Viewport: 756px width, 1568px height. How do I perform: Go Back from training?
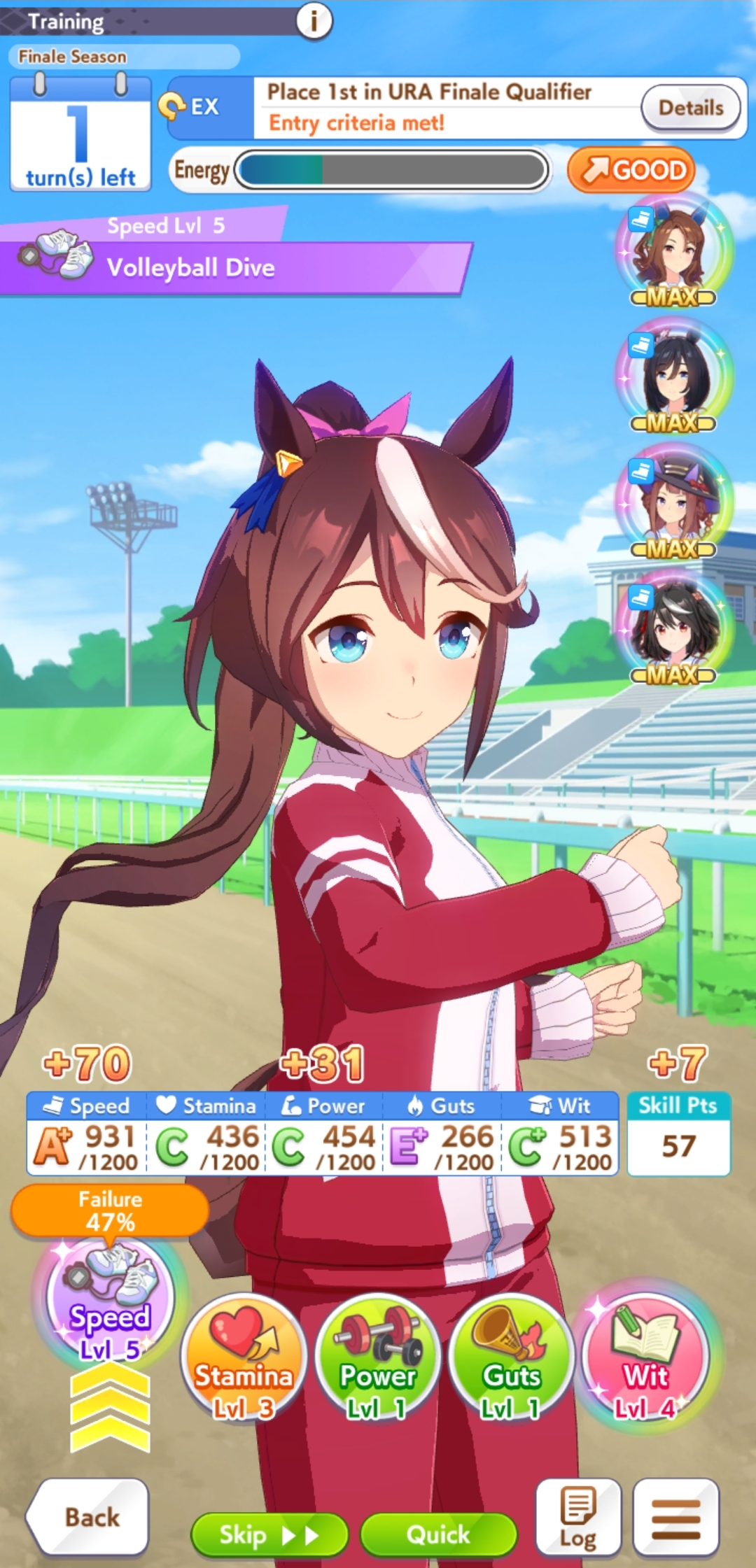click(x=88, y=1517)
